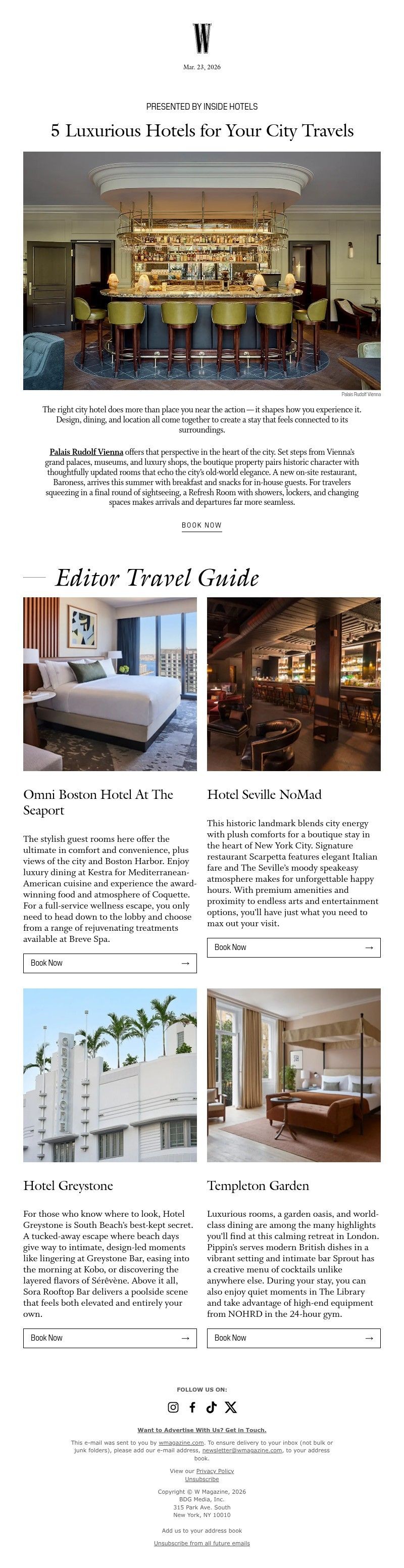
Task: Open the Palais Rudolf Vienna bar photo
Action: click(201, 270)
